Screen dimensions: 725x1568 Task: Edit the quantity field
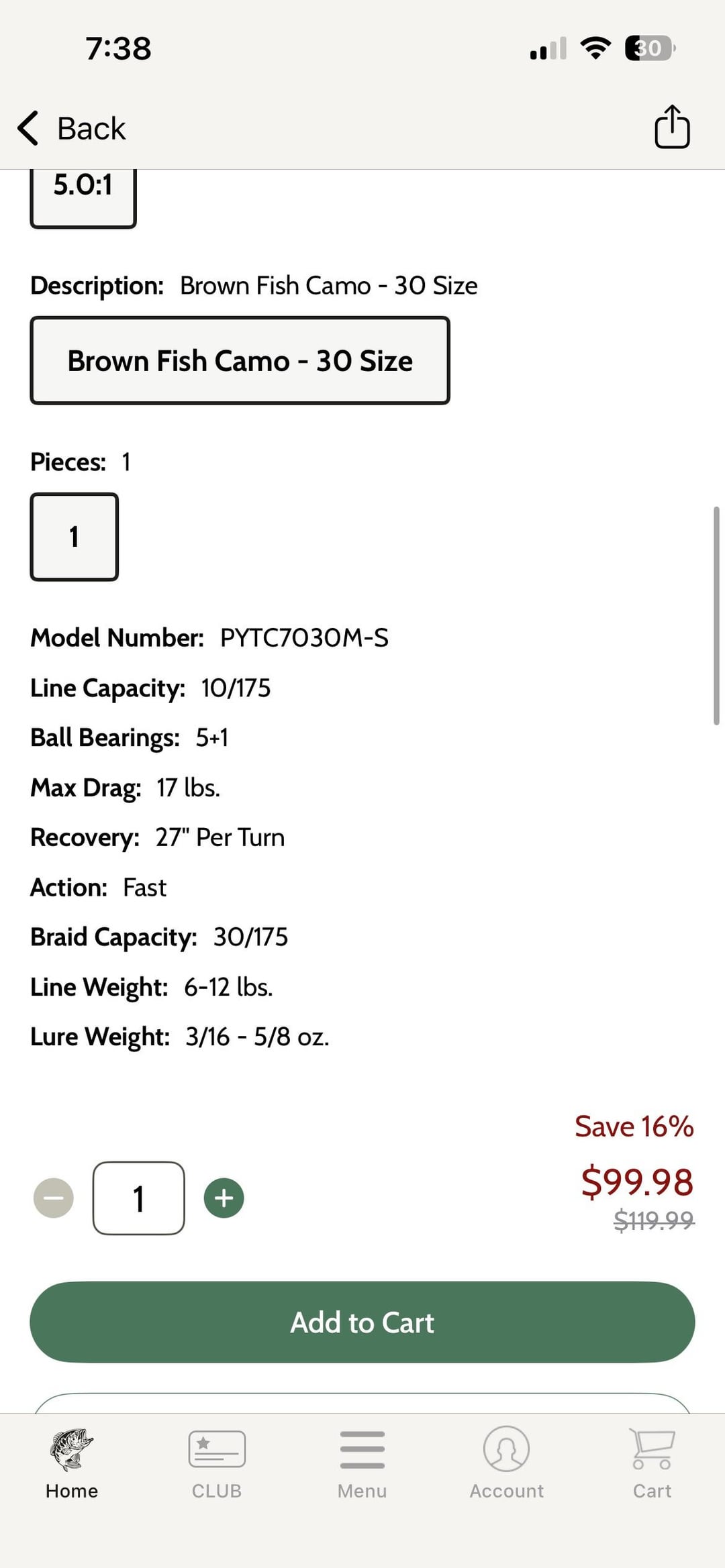139,1198
